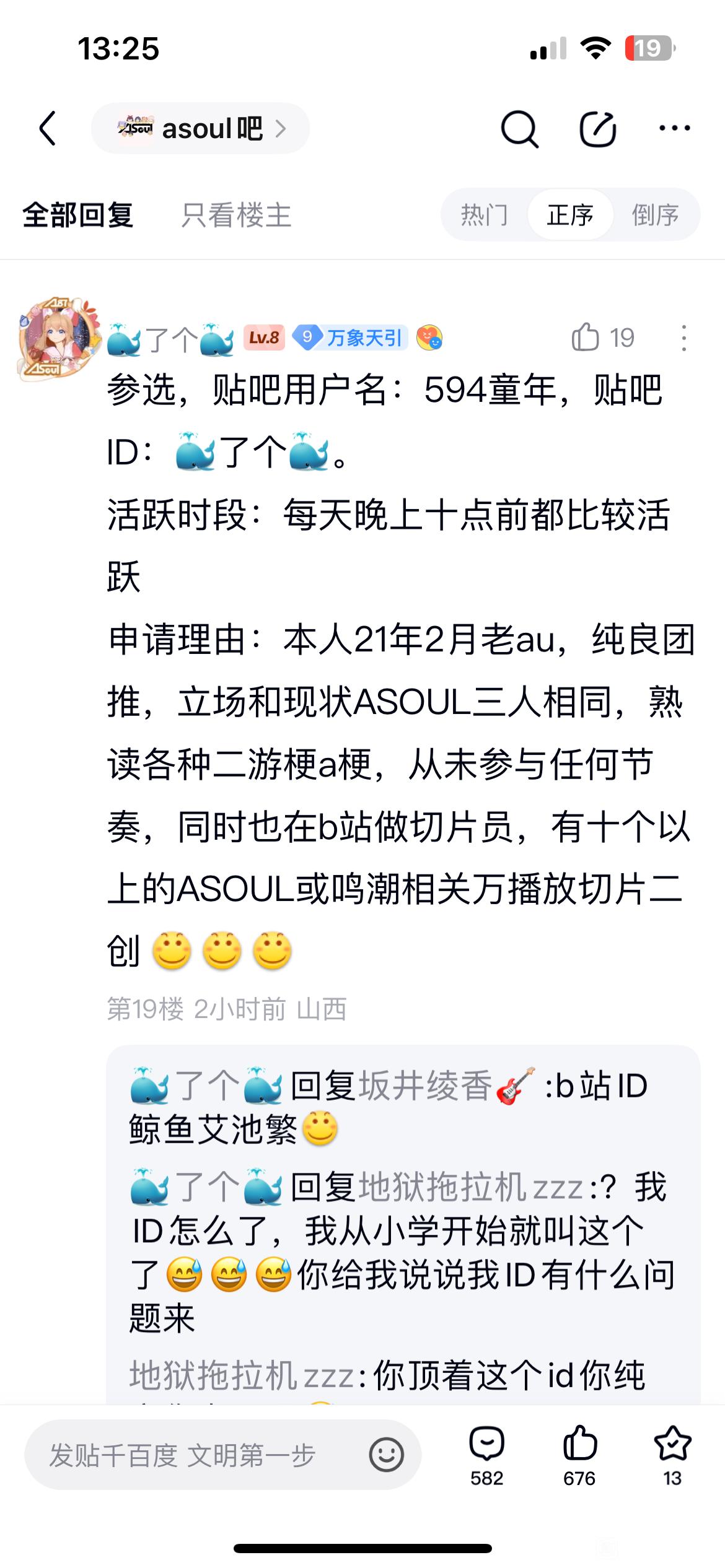
Task: Select the 倒序 sort order
Action: pyautogui.click(x=655, y=215)
